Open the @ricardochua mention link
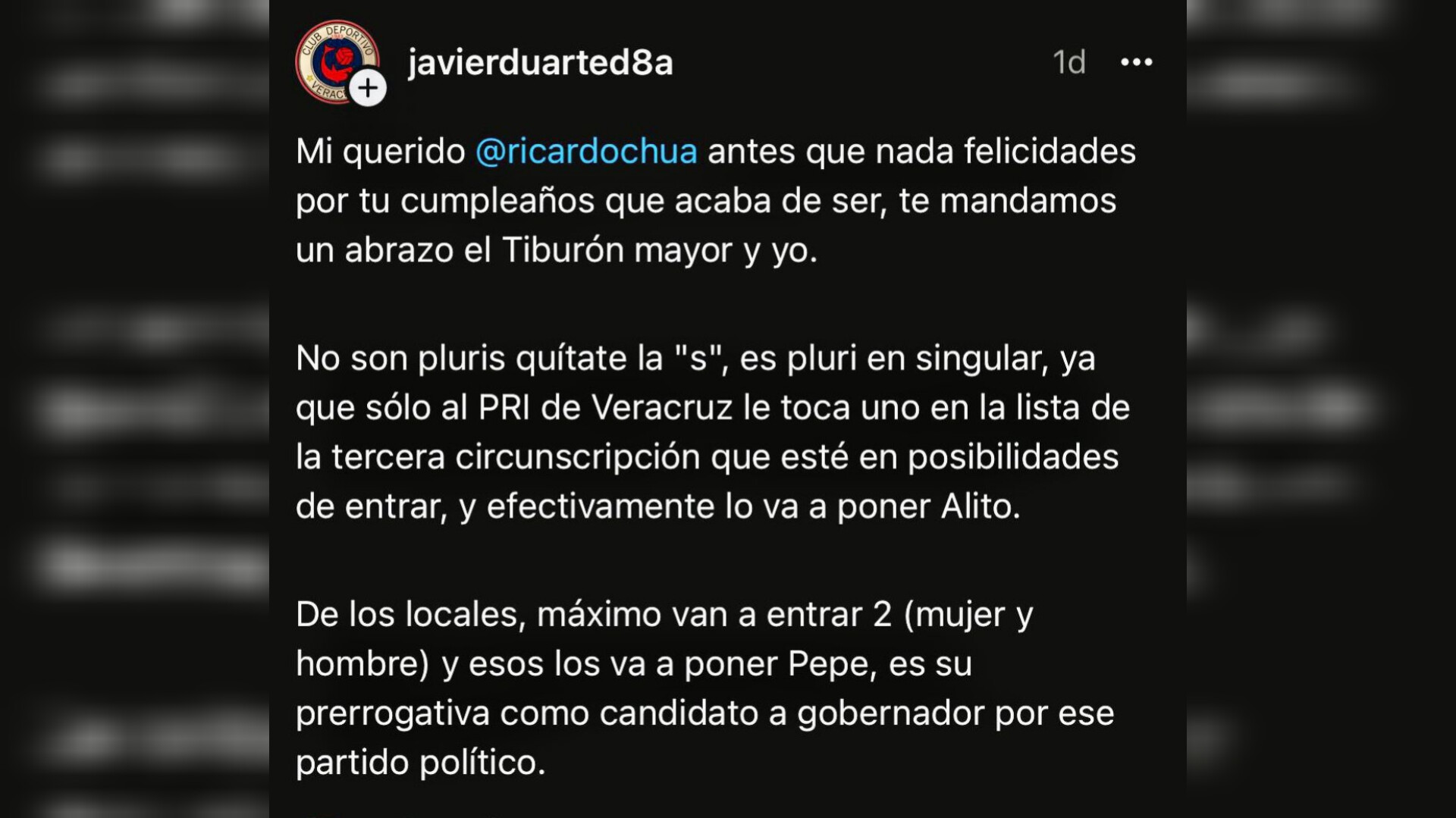 click(x=585, y=151)
